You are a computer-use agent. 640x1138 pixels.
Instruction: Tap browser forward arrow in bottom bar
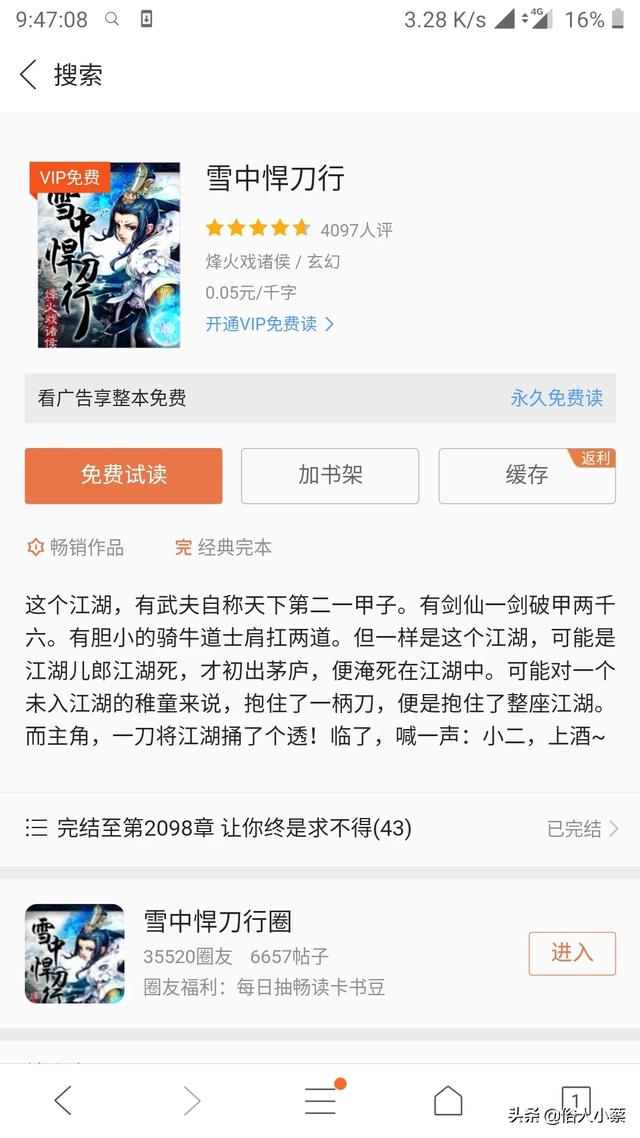point(192,1100)
